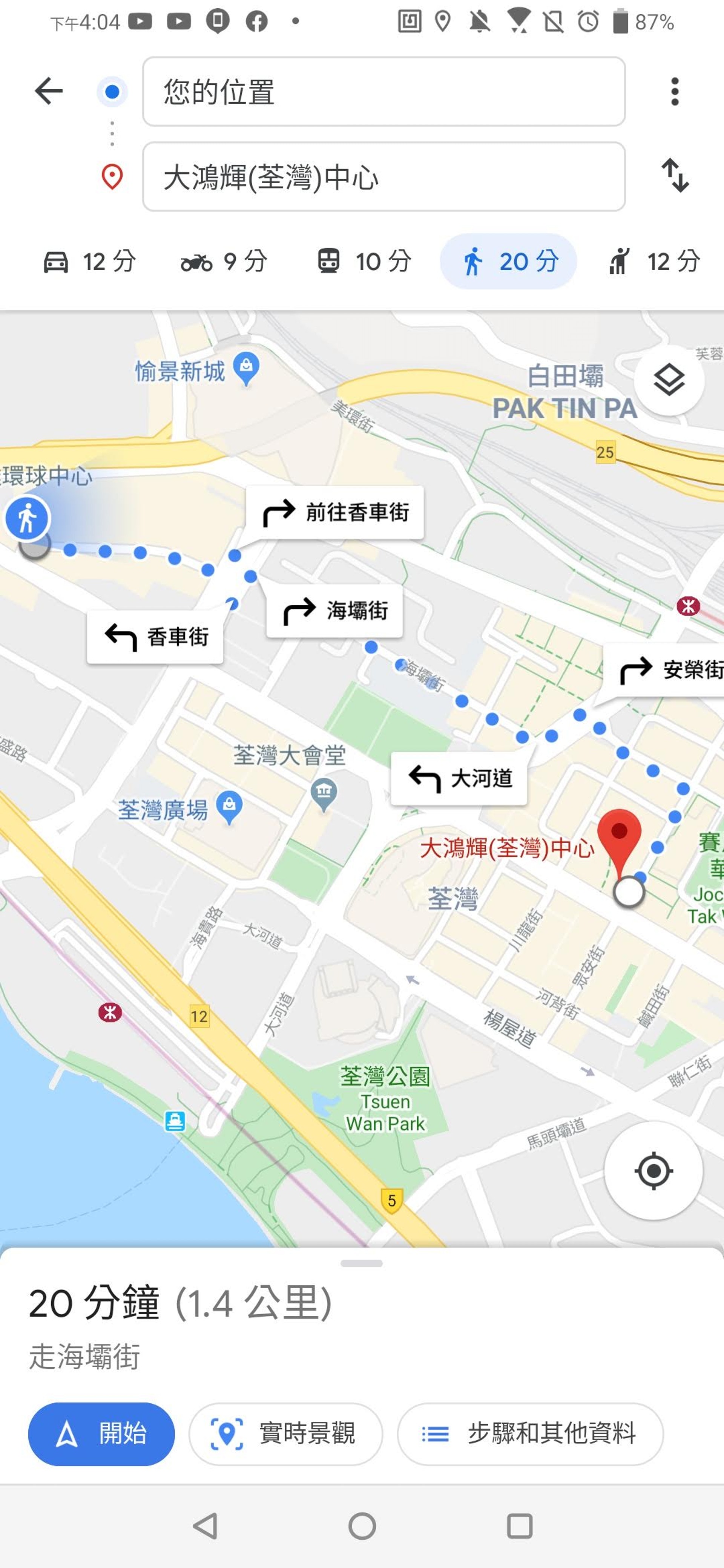This screenshot has width=724, height=1568.
Task: Switch to public transit 10 分
Action: pos(364,262)
